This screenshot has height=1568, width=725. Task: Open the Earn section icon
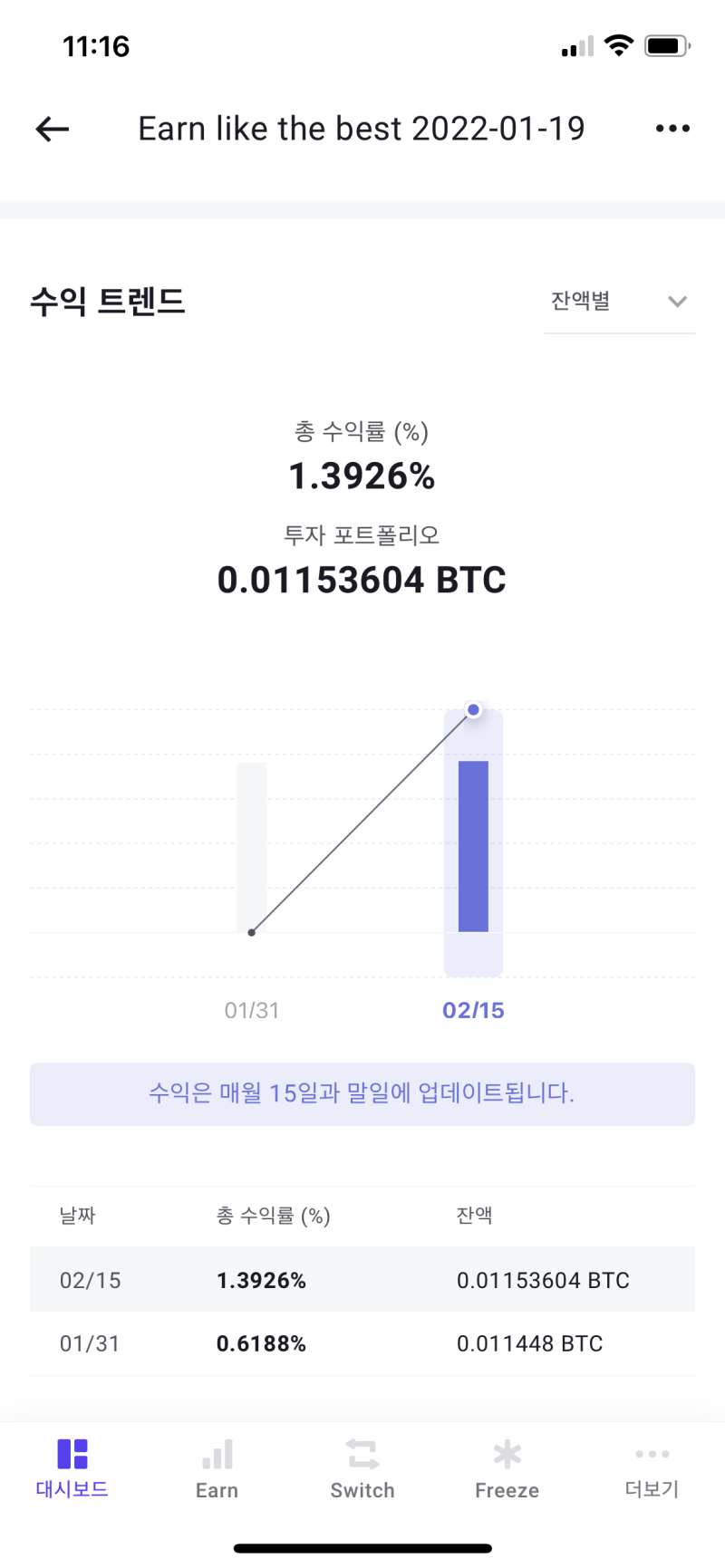coord(217,1453)
